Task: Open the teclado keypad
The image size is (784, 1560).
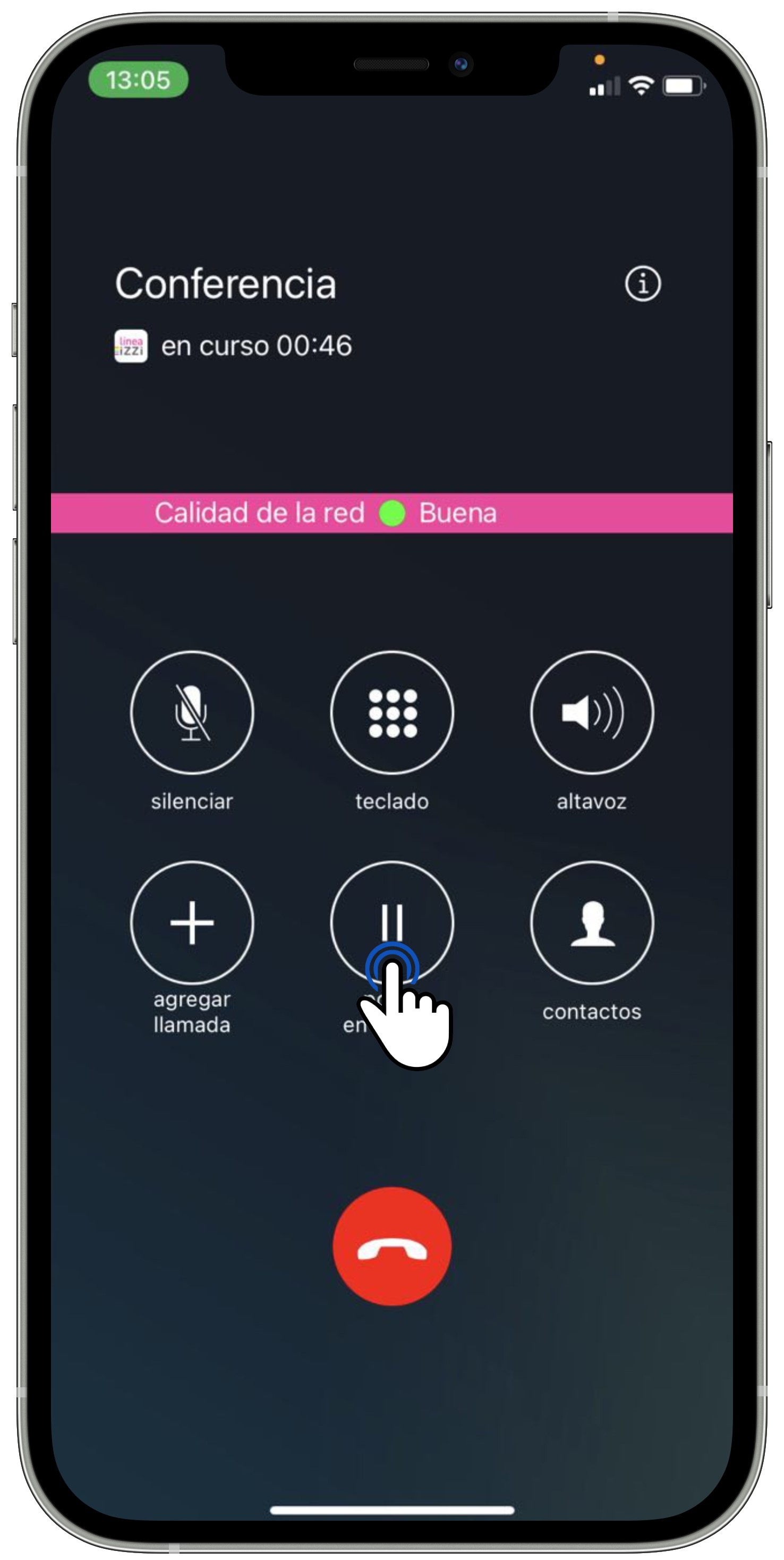Action: click(391, 713)
